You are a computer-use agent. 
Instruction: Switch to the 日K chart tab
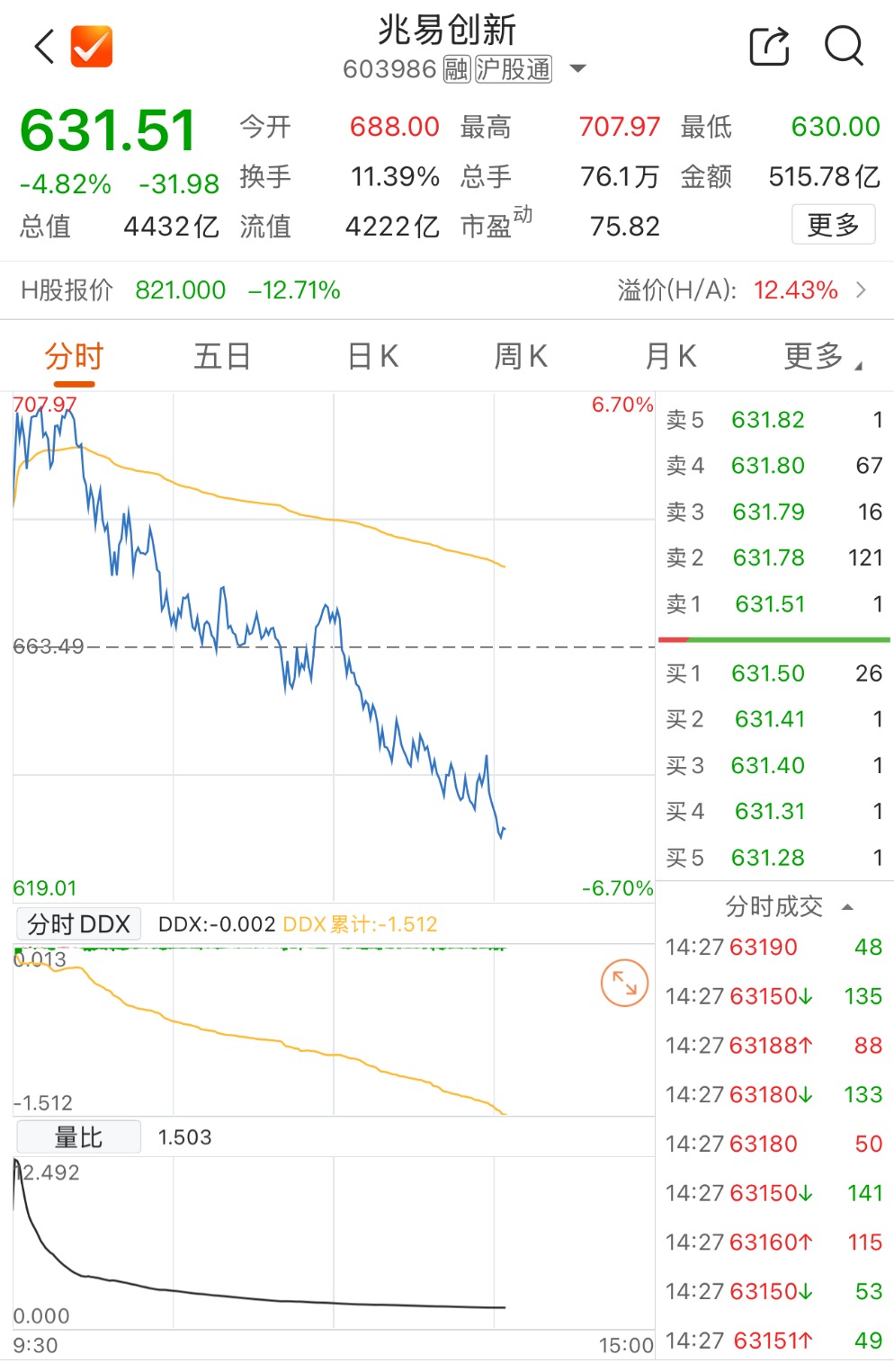(372, 357)
